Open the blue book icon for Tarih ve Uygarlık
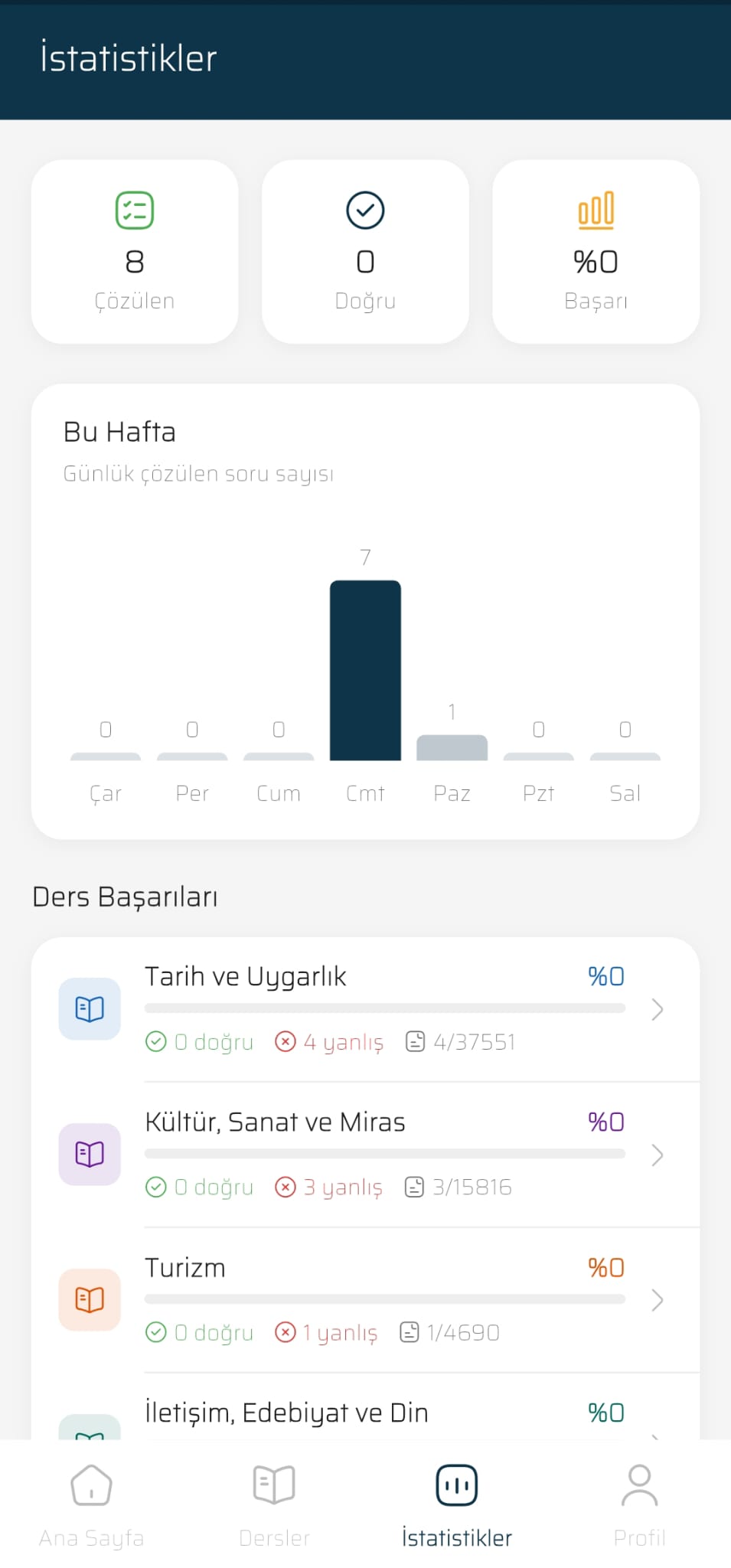Image resolution: width=731 pixels, height=1568 pixels. pos(90,1008)
